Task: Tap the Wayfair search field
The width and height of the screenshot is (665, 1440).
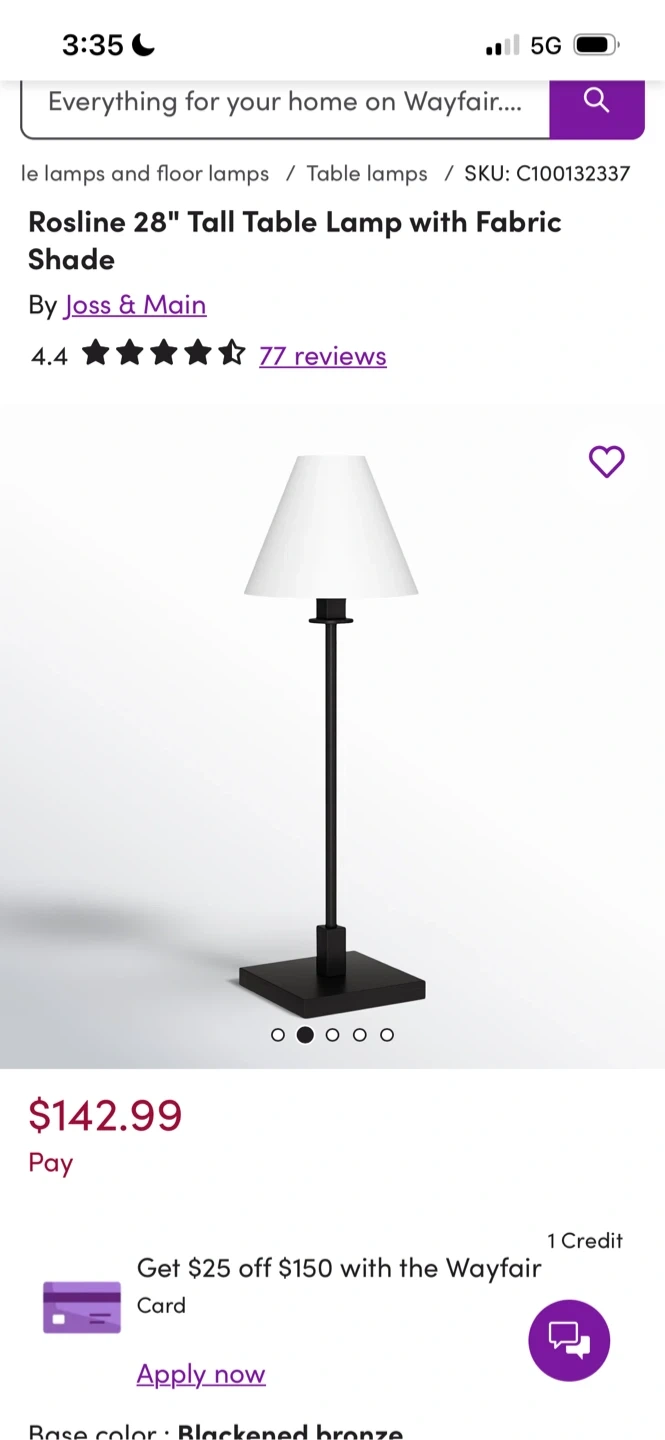Action: (x=285, y=102)
